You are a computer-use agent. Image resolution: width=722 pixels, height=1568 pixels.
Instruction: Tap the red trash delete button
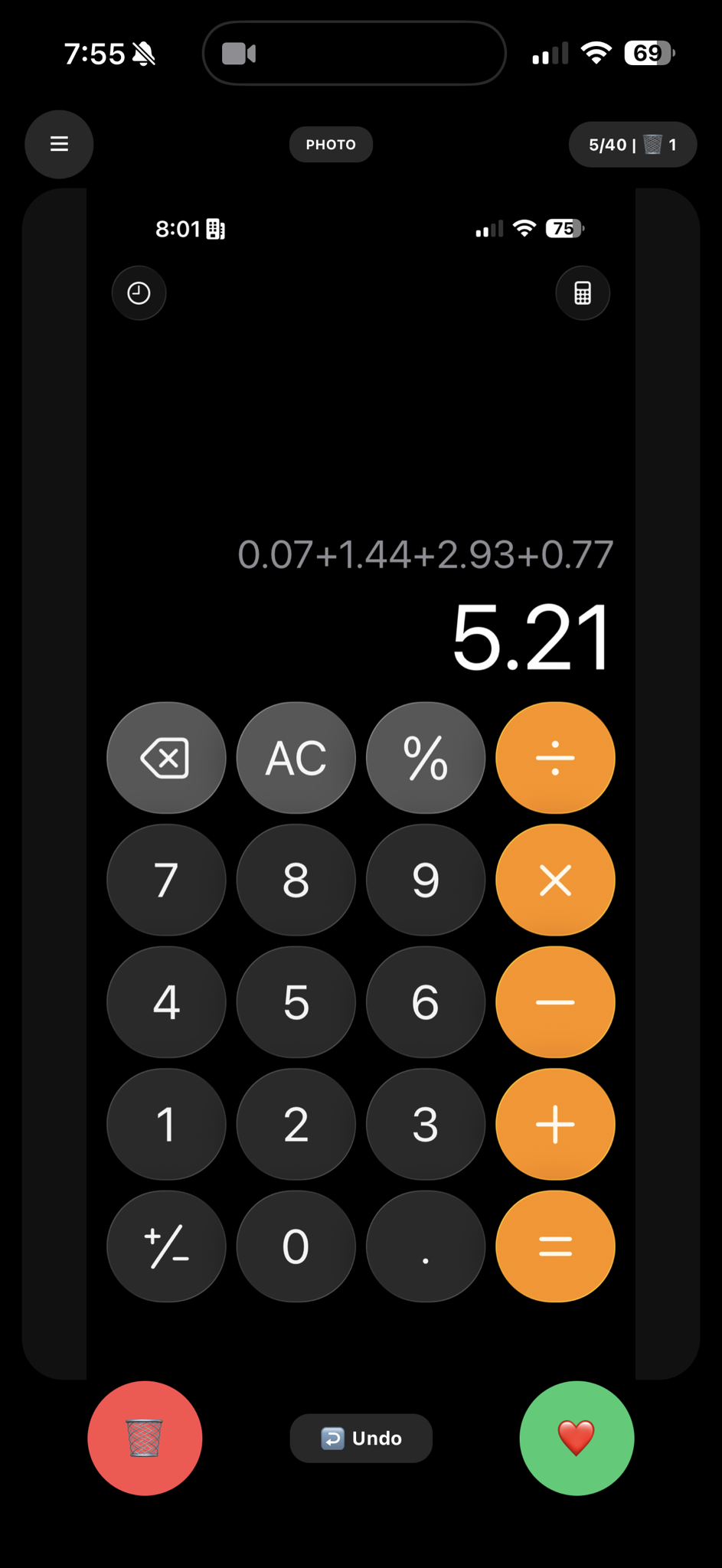click(x=145, y=1438)
